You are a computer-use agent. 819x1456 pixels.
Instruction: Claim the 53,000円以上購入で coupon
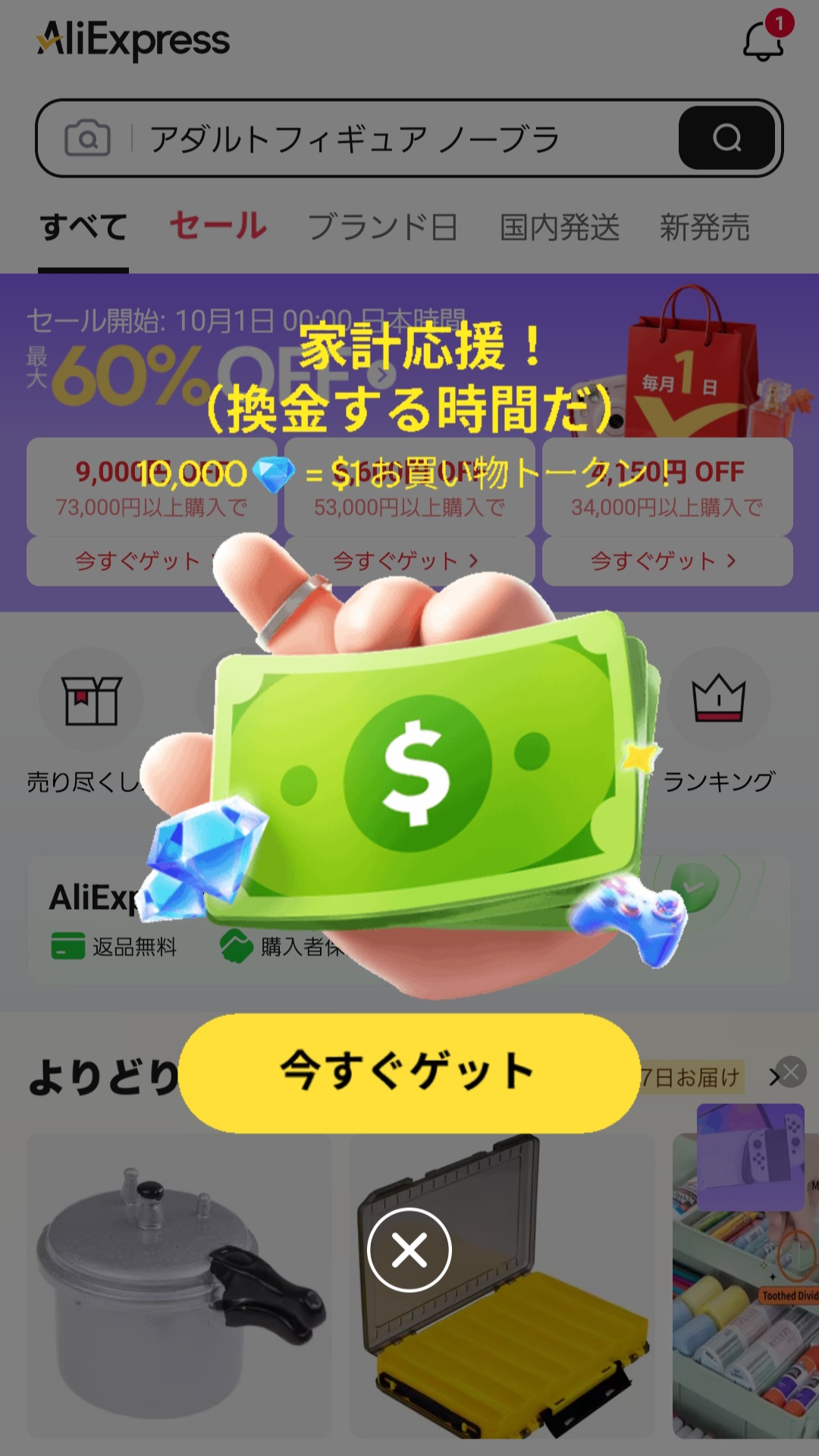(x=409, y=561)
